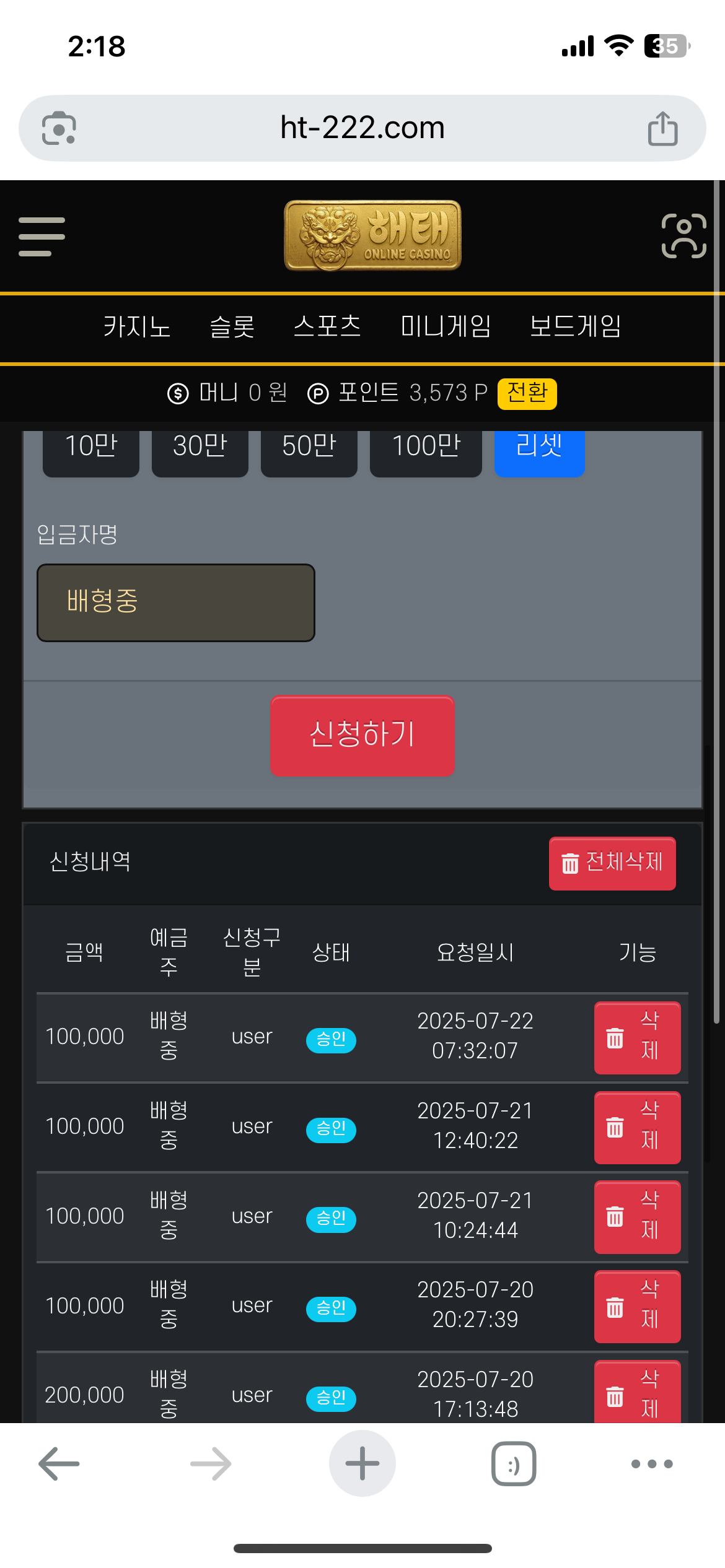Go to the 슬롯 section
The width and height of the screenshot is (725, 1568).
point(232,326)
